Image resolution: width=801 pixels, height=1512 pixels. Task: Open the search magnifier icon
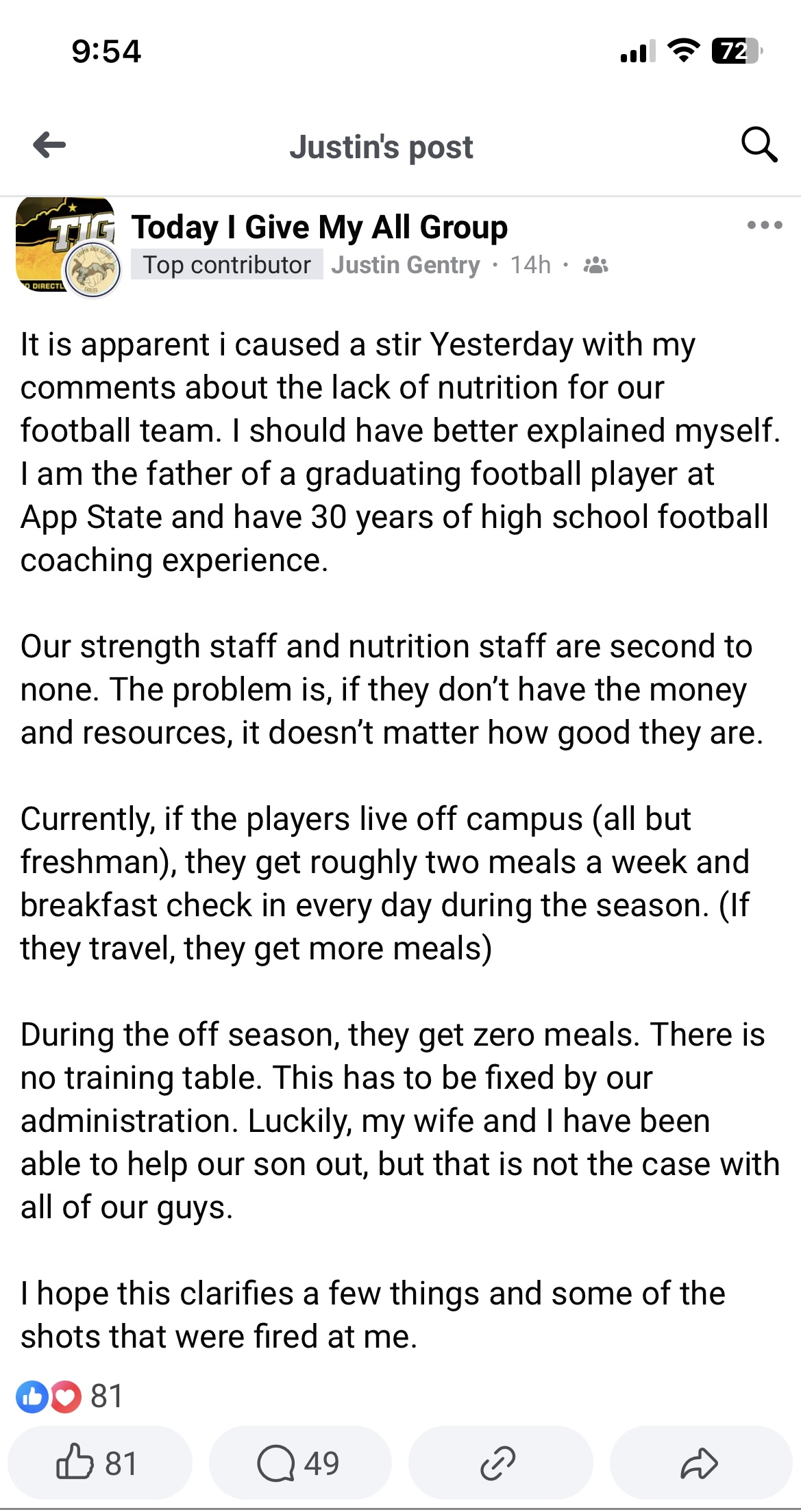759,144
